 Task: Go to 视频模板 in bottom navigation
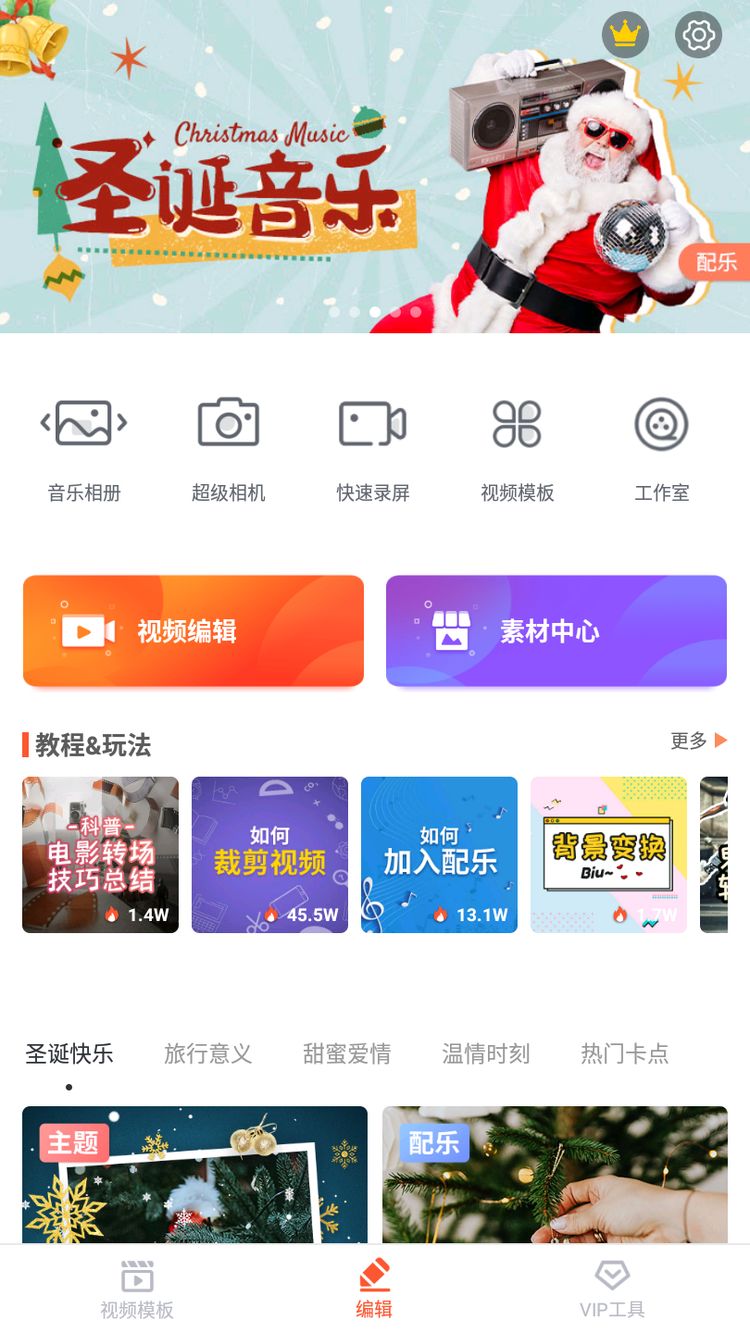(x=137, y=1290)
